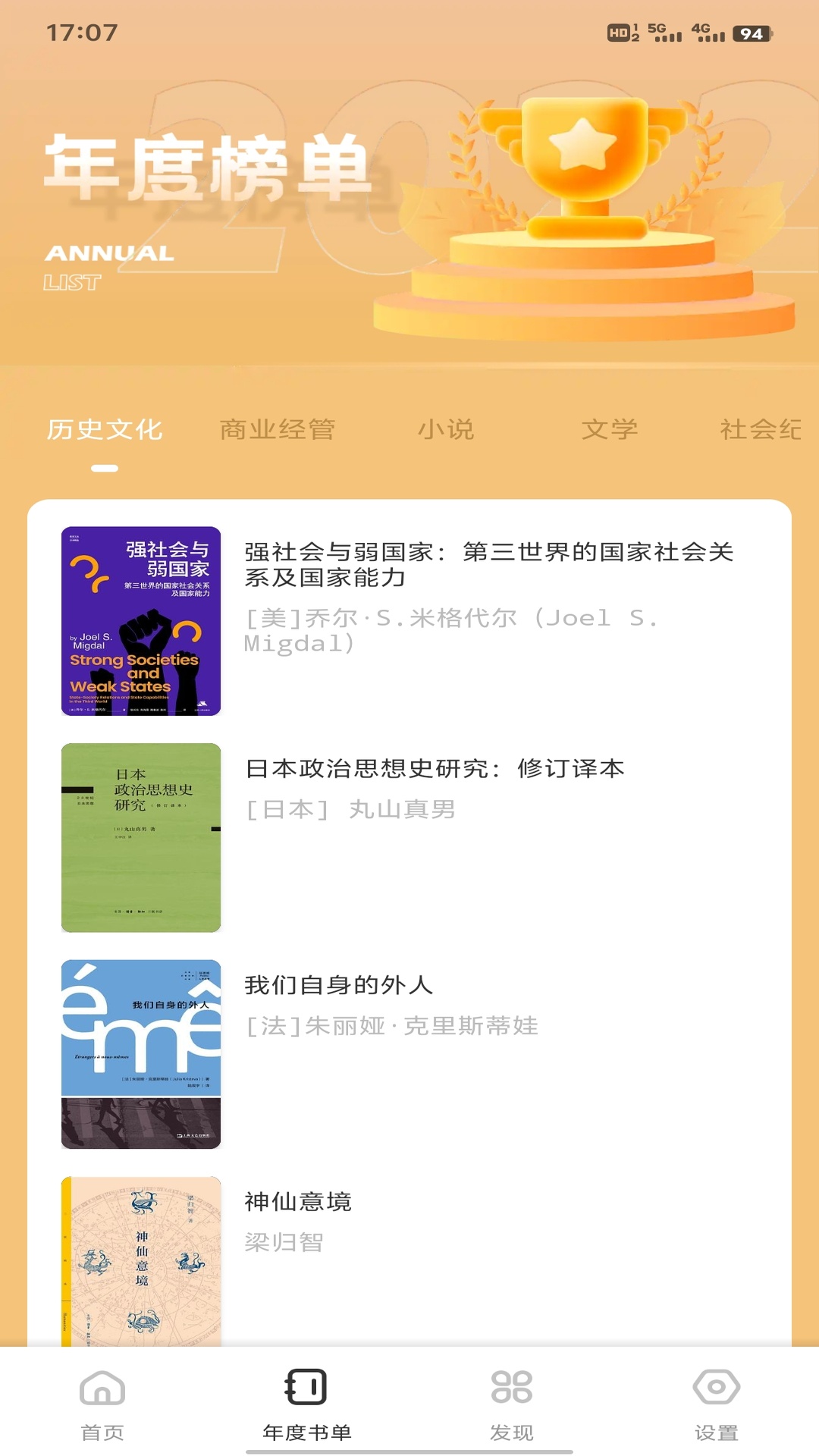This screenshot has width=819, height=1456.
Task: Click the HD icon in the status bar
Action: (x=618, y=32)
